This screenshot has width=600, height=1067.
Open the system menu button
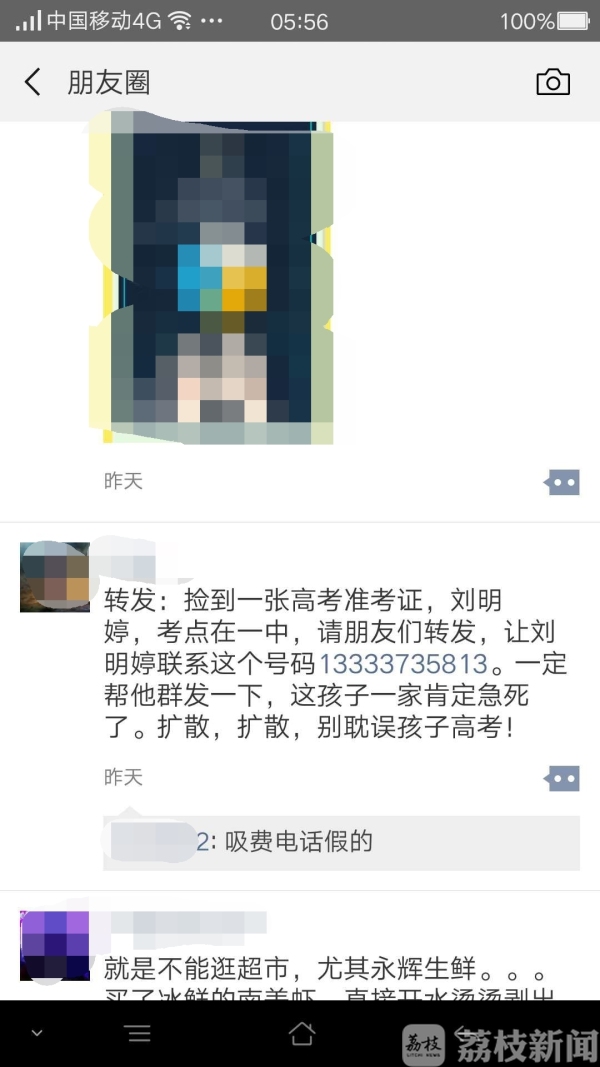tap(137, 1033)
